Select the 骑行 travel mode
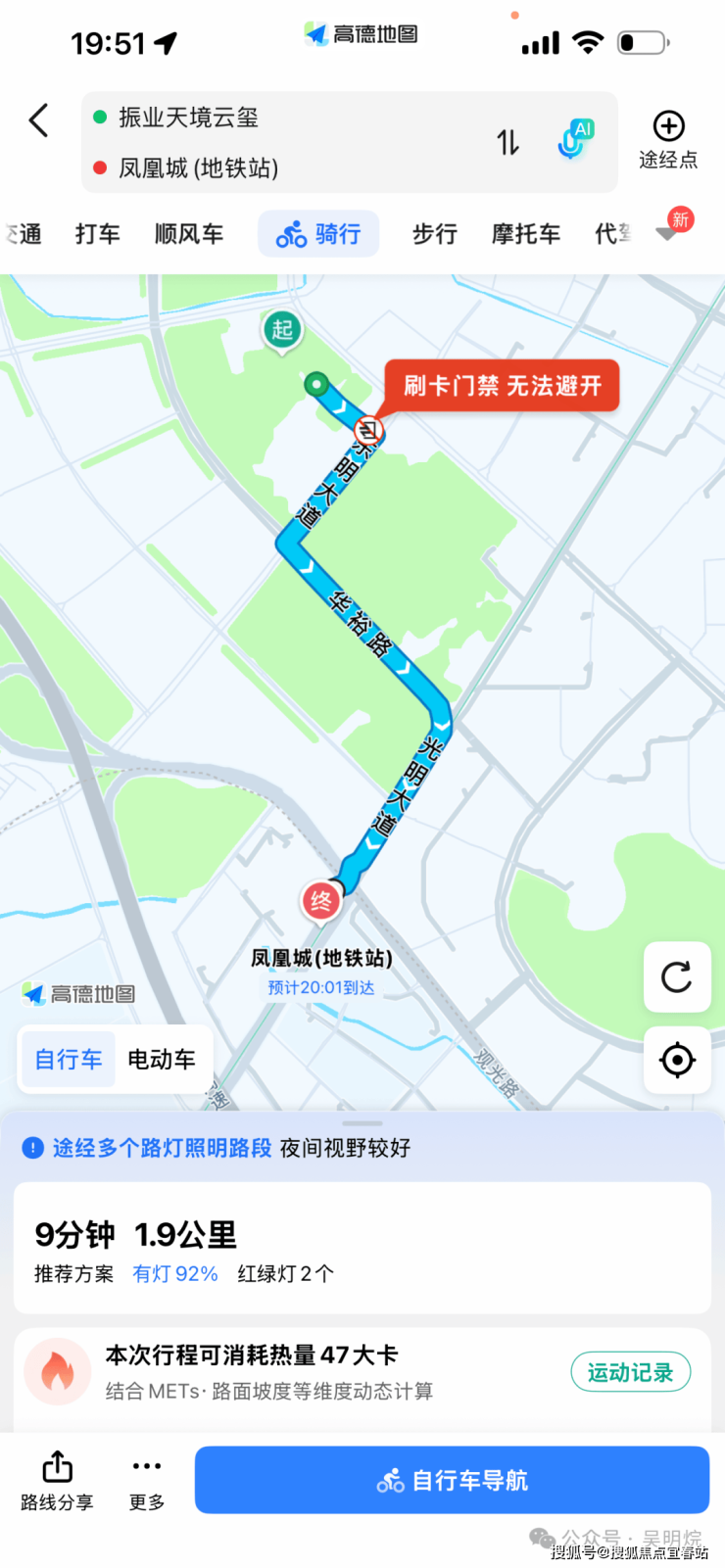 point(318,234)
